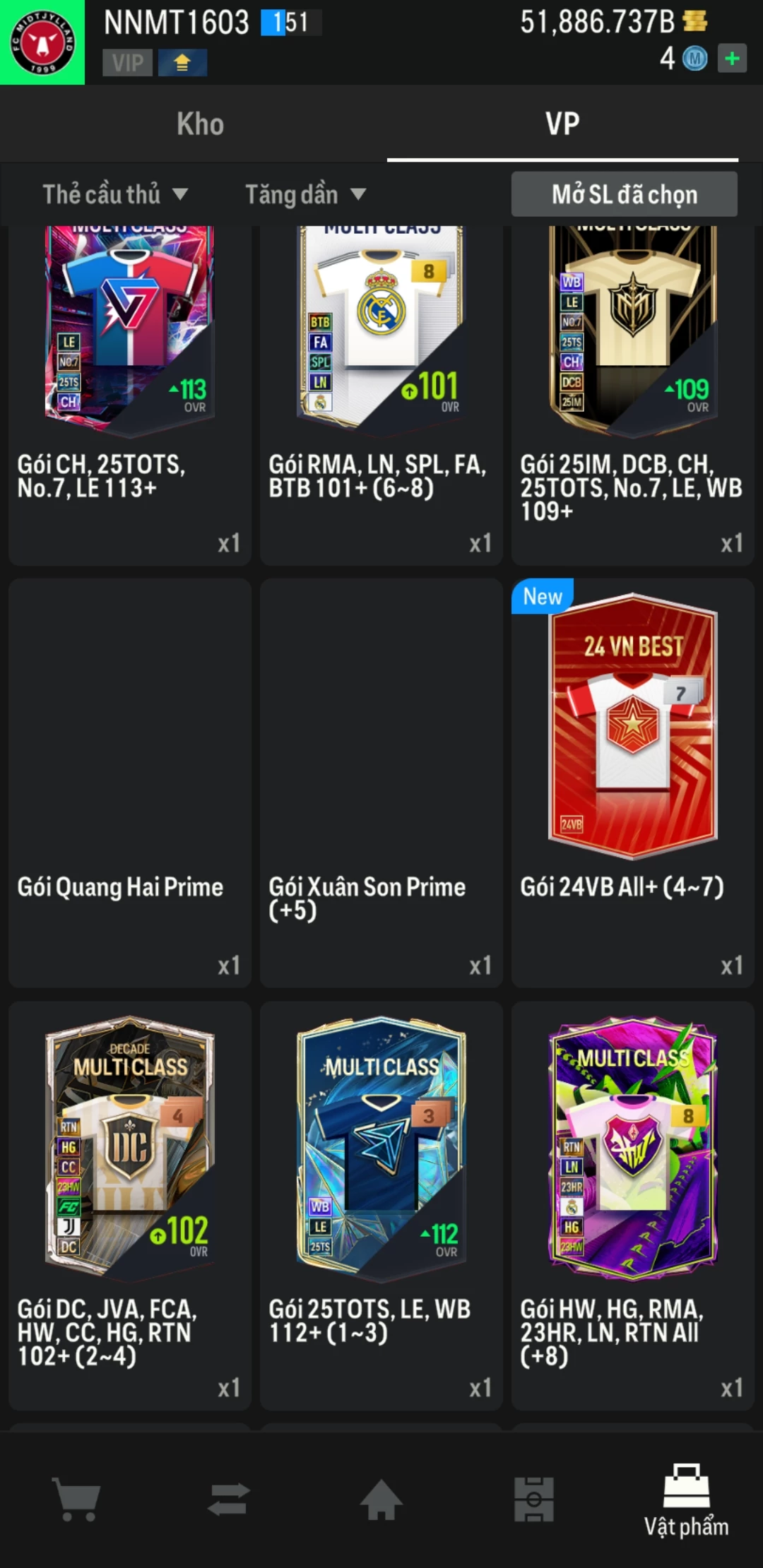Screen dimensions: 763x1568
Task: Select Gói DC, JVA, FCA 102+ (2~4) pack
Action: click(130, 1205)
